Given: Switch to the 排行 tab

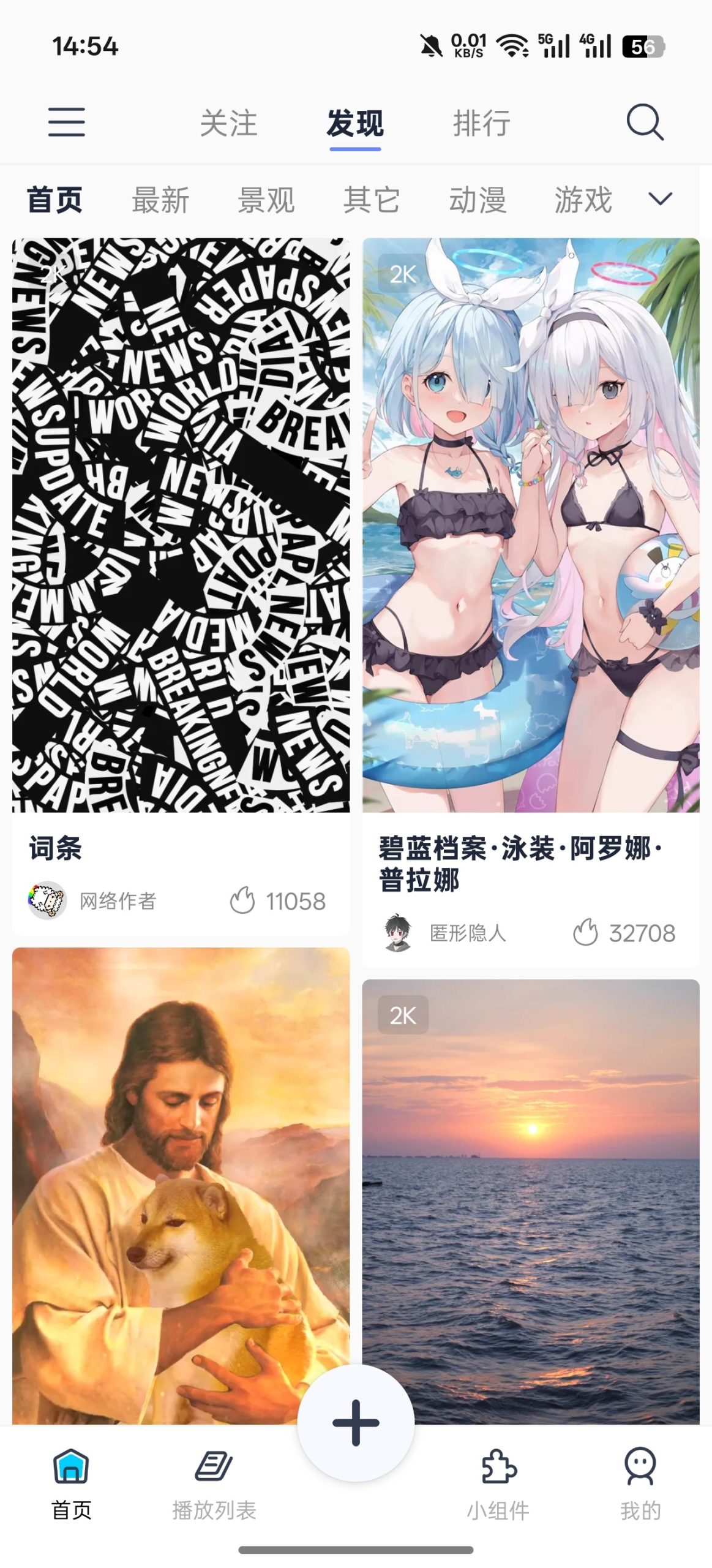Looking at the screenshot, I should [x=481, y=123].
